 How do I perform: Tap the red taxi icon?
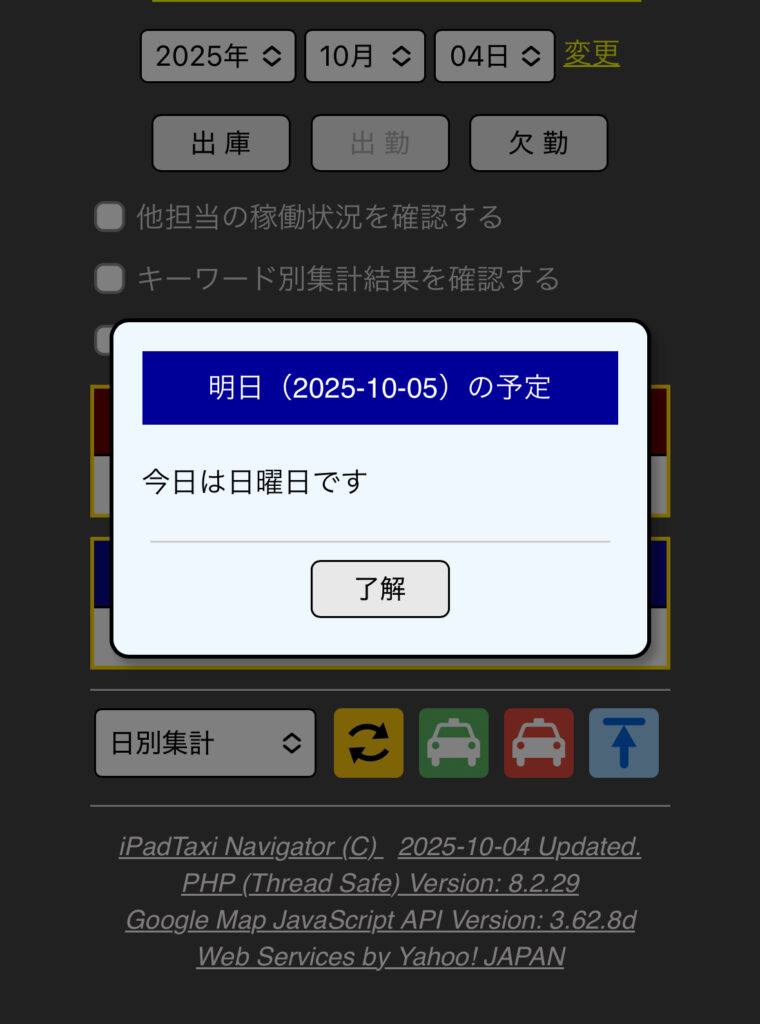coord(538,743)
